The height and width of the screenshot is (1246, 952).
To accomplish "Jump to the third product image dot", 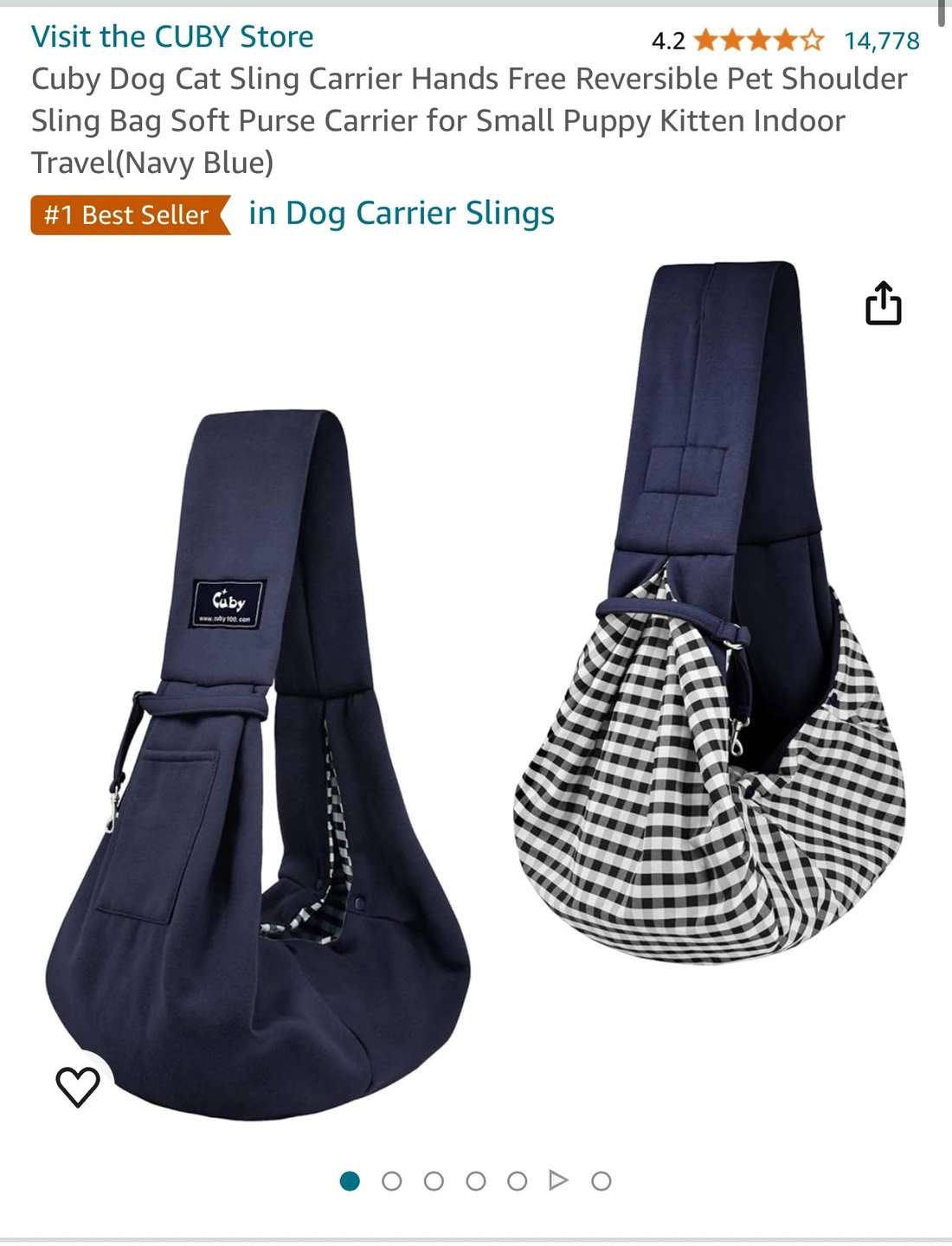I will click(434, 1181).
